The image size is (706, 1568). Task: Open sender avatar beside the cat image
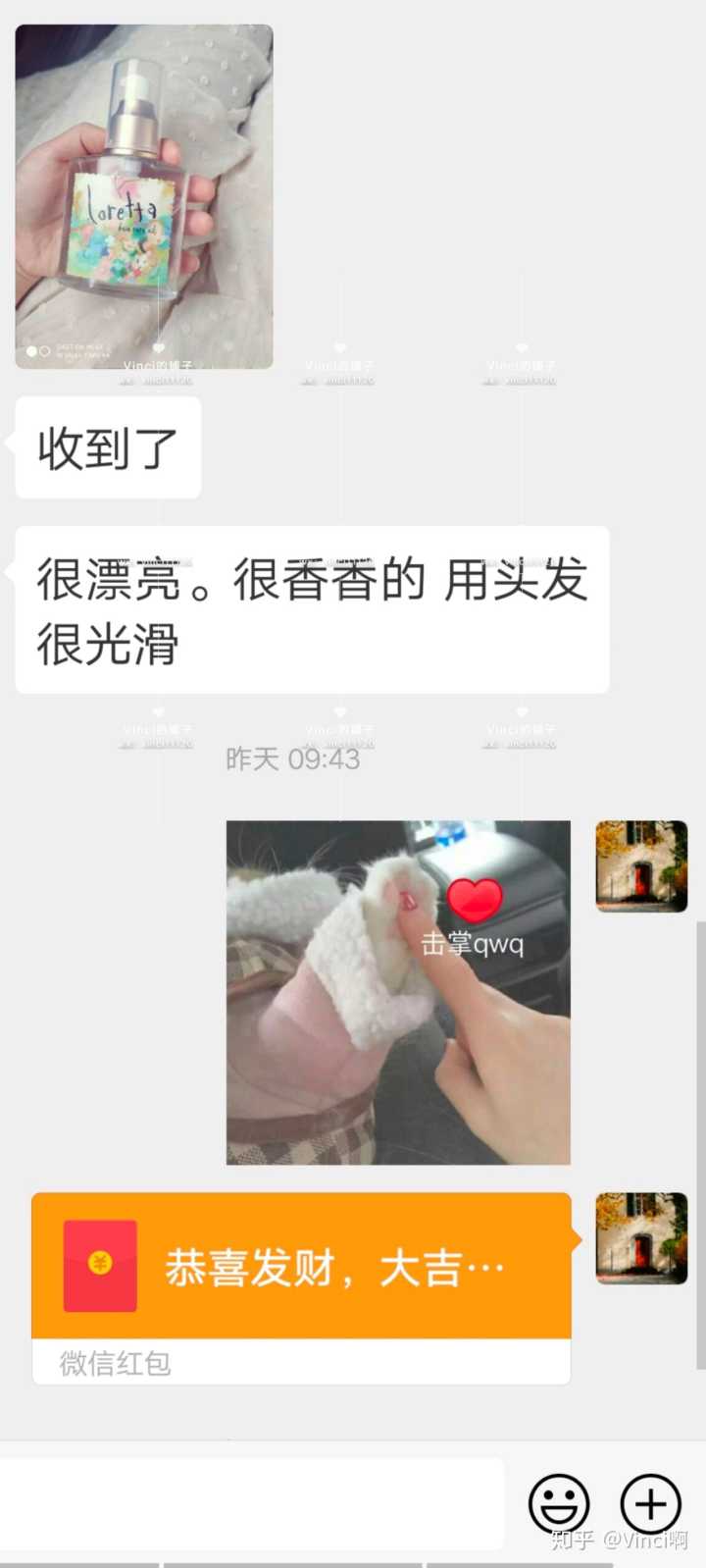(x=641, y=866)
